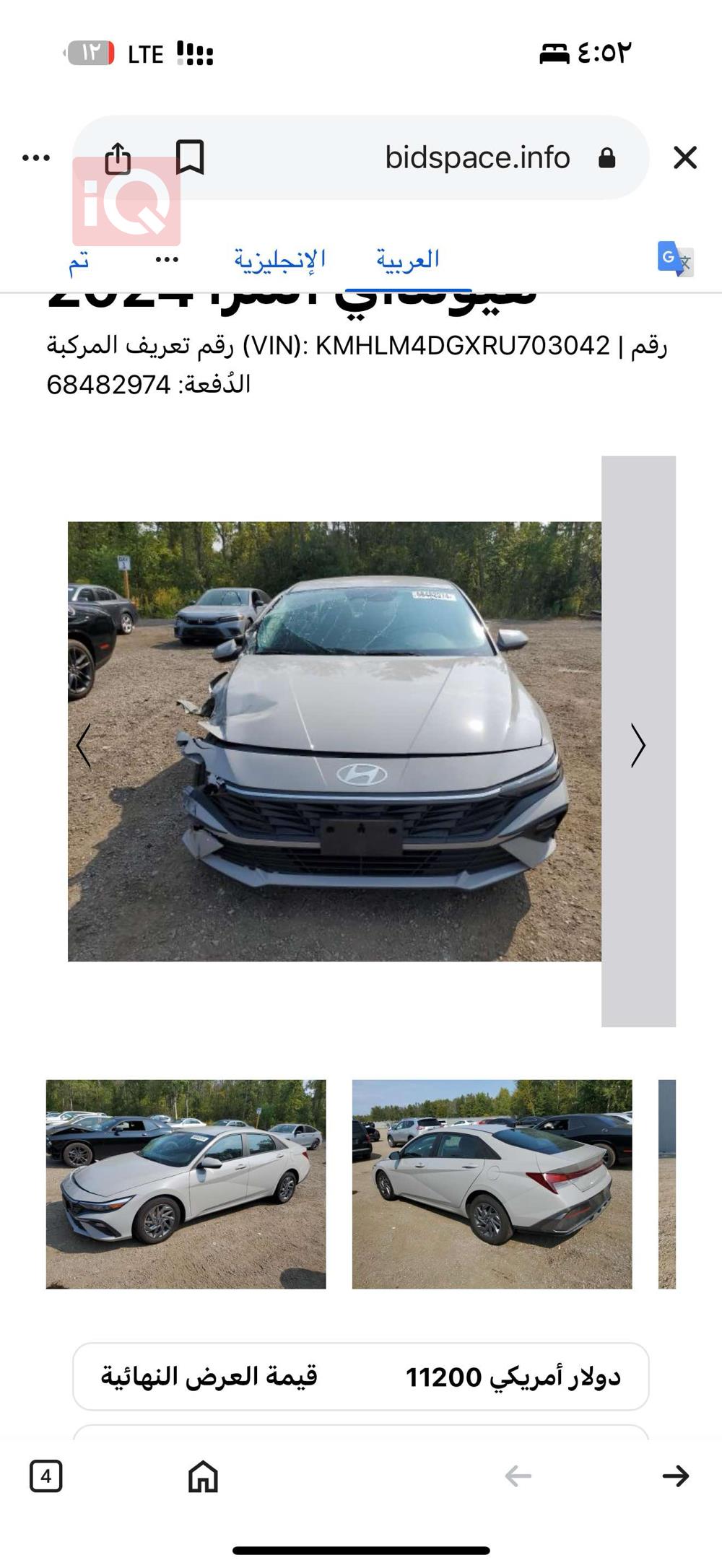The height and width of the screenshot is (1568, 722).
Task: Go forward to next page
Action: click(x=676, y=1476)
